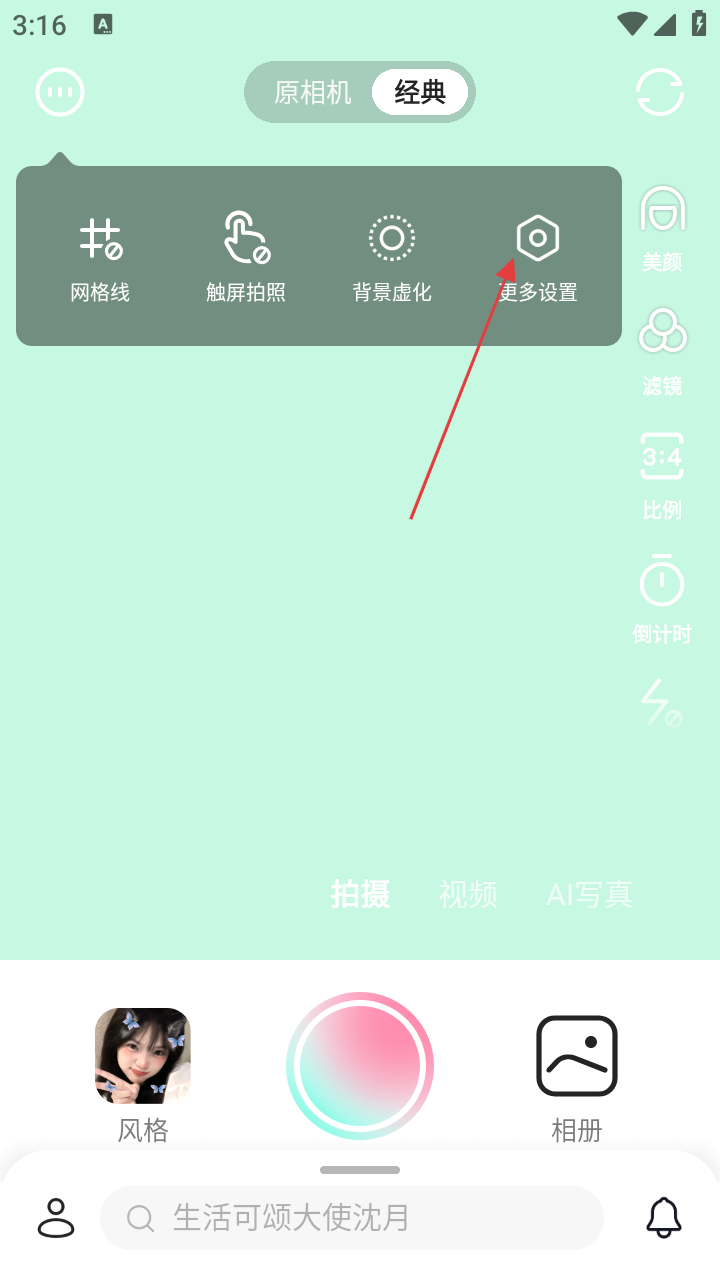The image size is (720, 1280).
Task: Tap the three-dot more options icon
Action: click(x=60, y=93)
